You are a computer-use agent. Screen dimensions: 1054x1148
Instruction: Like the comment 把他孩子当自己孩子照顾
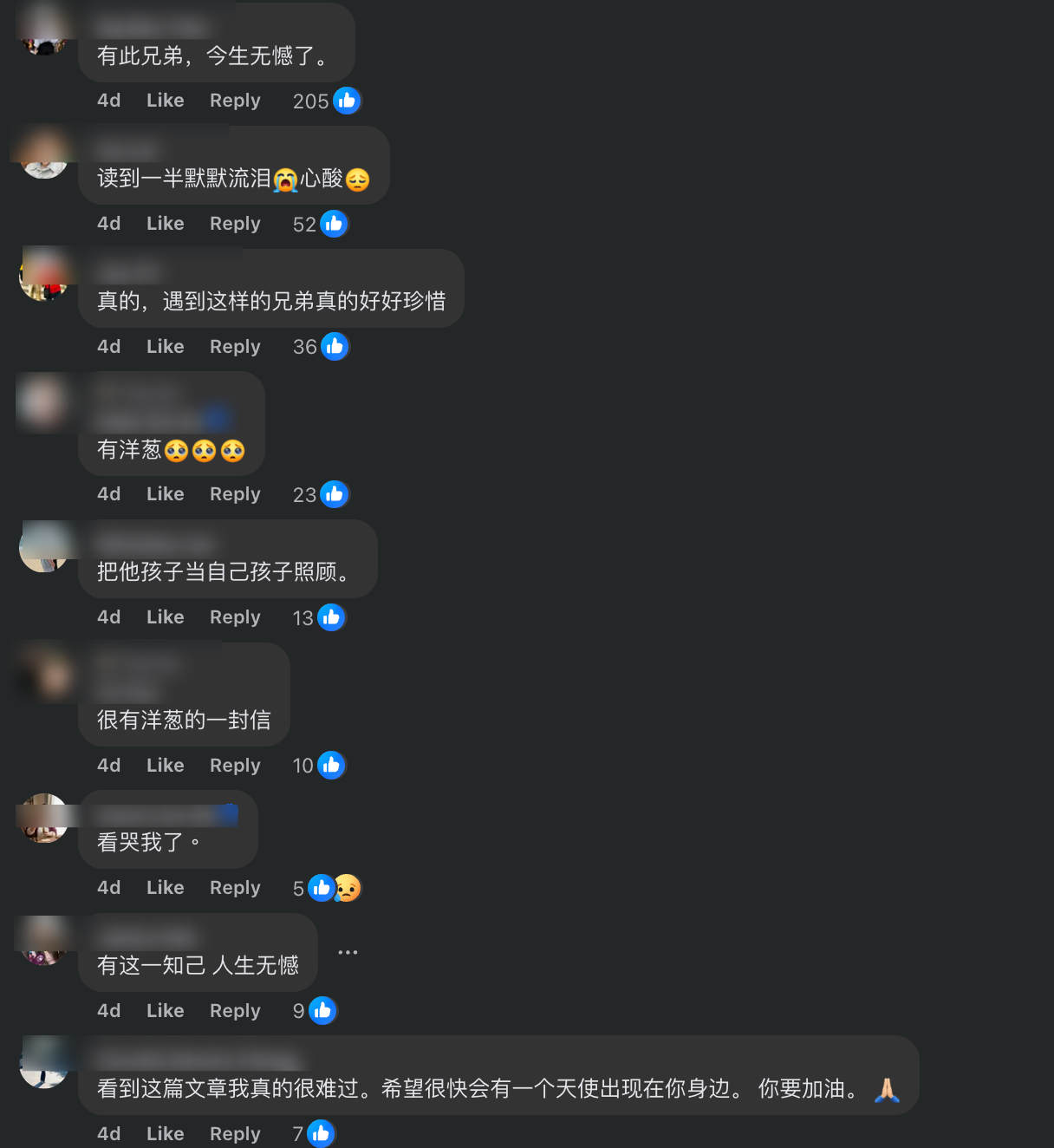(x=165, y=617)
